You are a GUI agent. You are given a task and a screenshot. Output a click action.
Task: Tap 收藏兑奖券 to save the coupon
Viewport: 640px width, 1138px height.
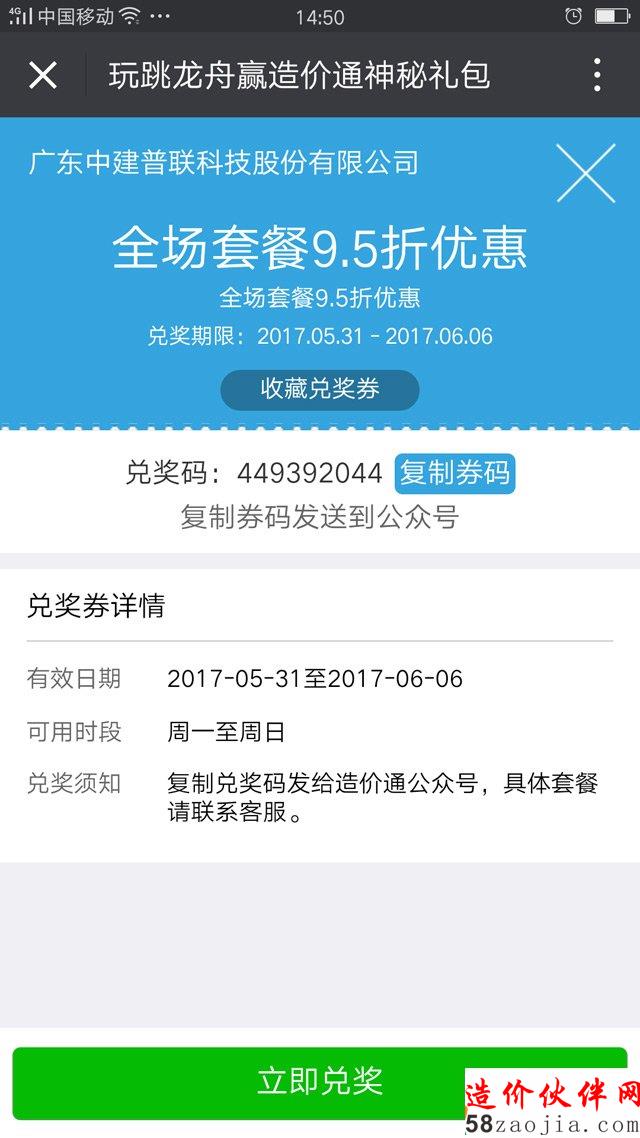[320, 389]
